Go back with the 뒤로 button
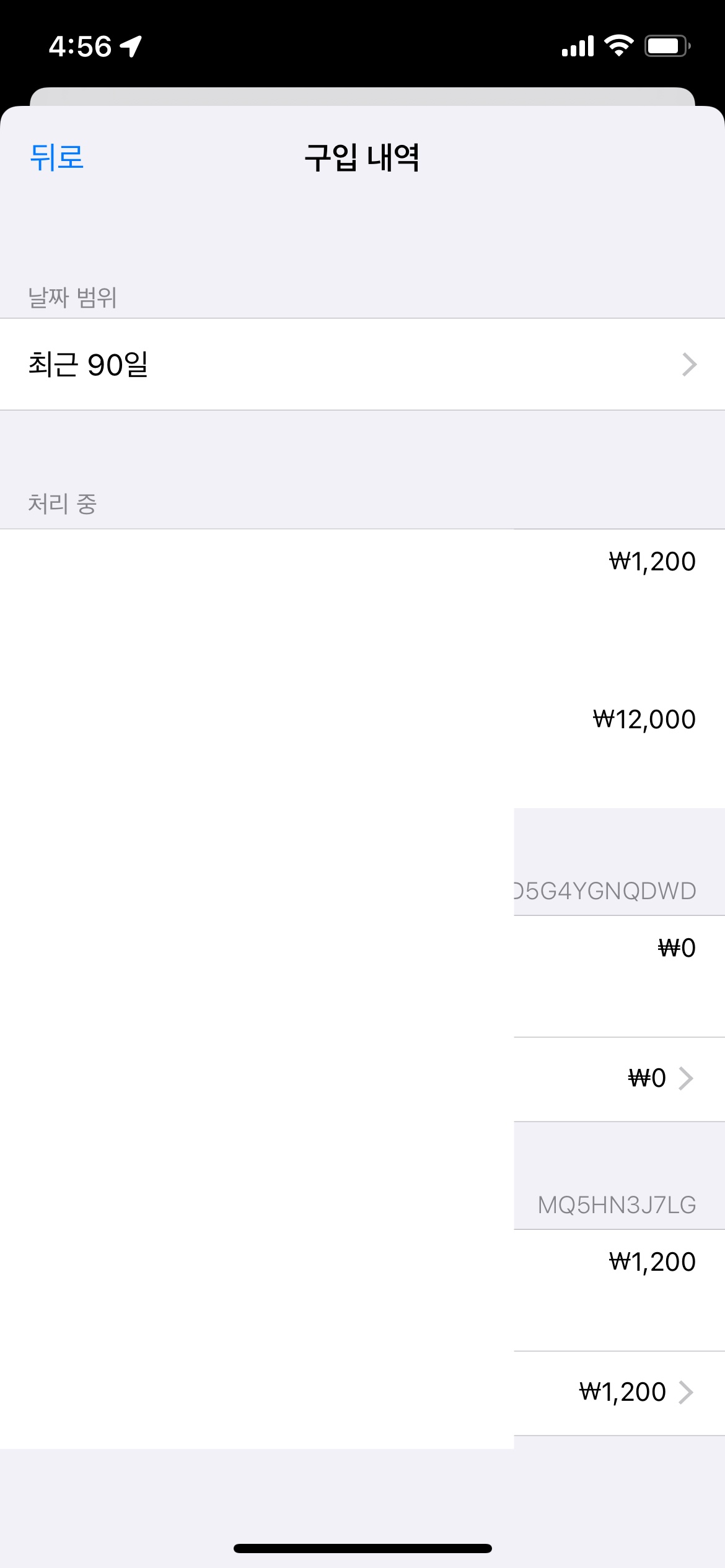Screen dimensions: 725x1568 pos(56,157)
